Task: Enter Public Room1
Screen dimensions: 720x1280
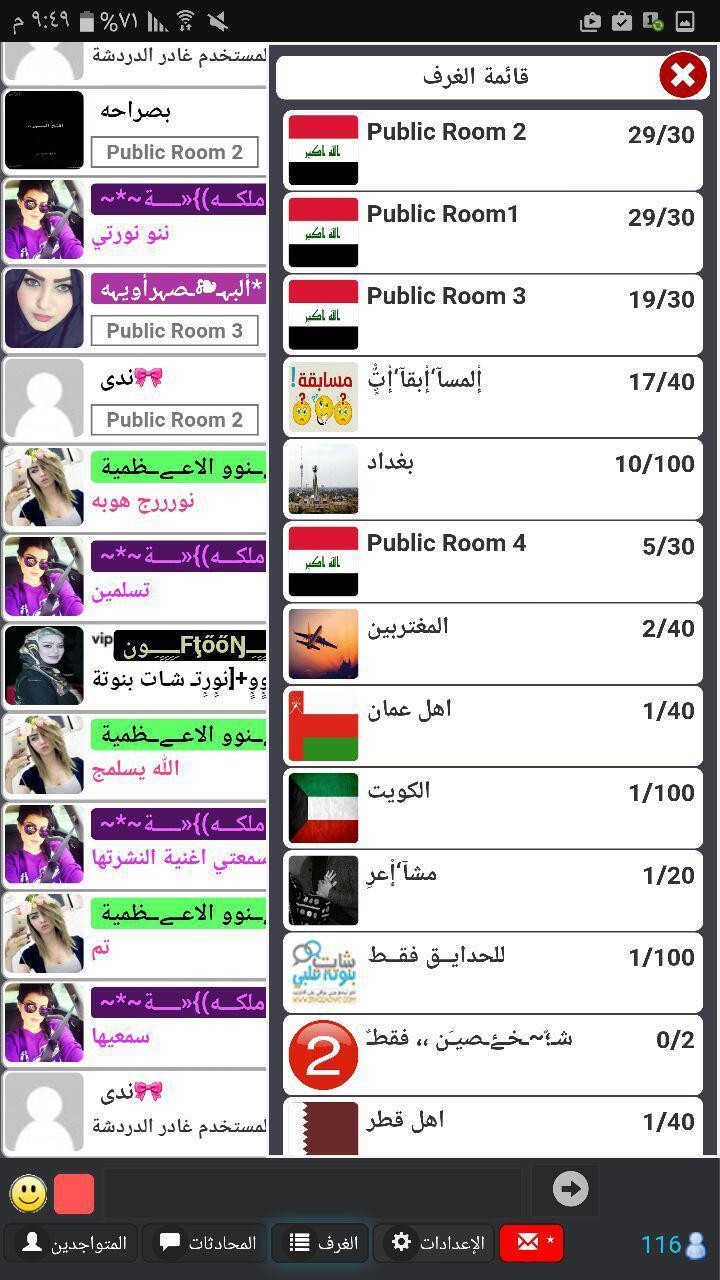Action: pyautogui.click(x=493, y=232)
